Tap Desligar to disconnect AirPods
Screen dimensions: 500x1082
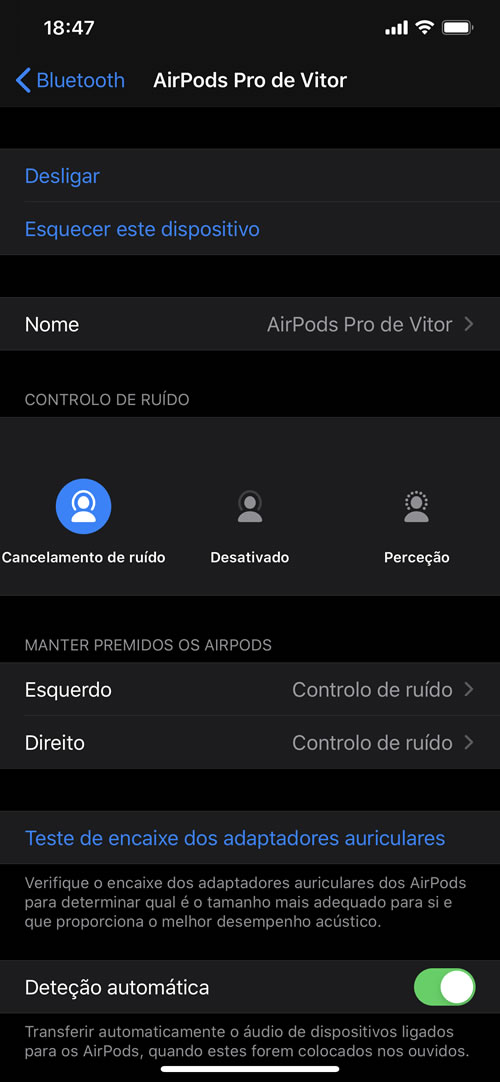click(250, 176)
